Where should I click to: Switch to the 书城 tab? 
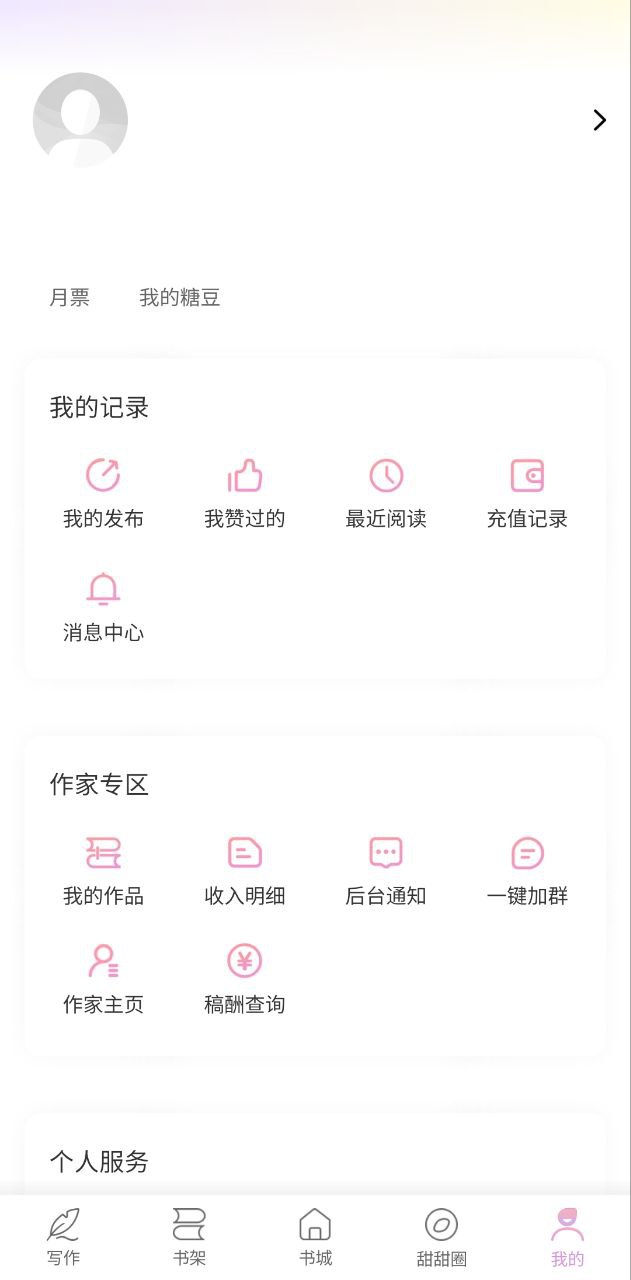(x=315, y=1237)
